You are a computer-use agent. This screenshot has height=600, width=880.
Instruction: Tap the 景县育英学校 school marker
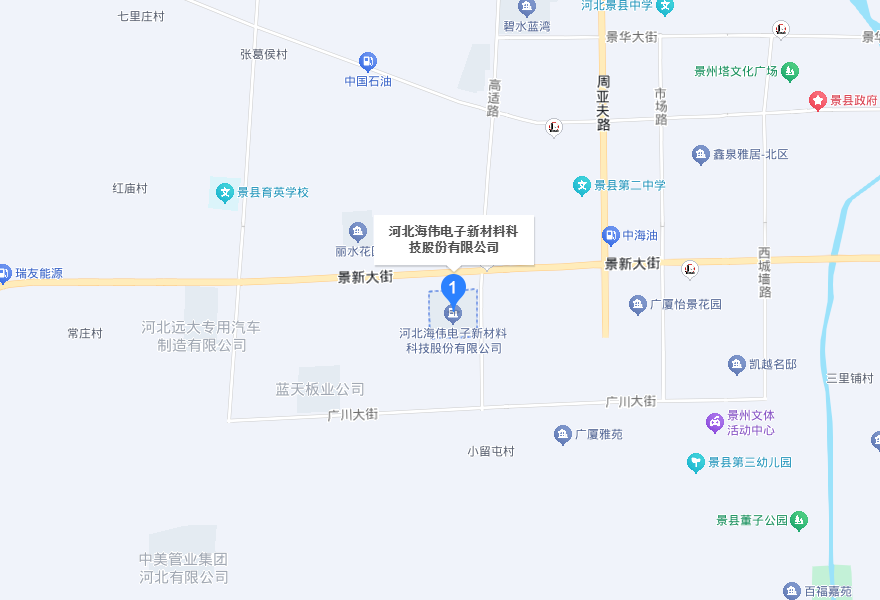coord(225,191)
